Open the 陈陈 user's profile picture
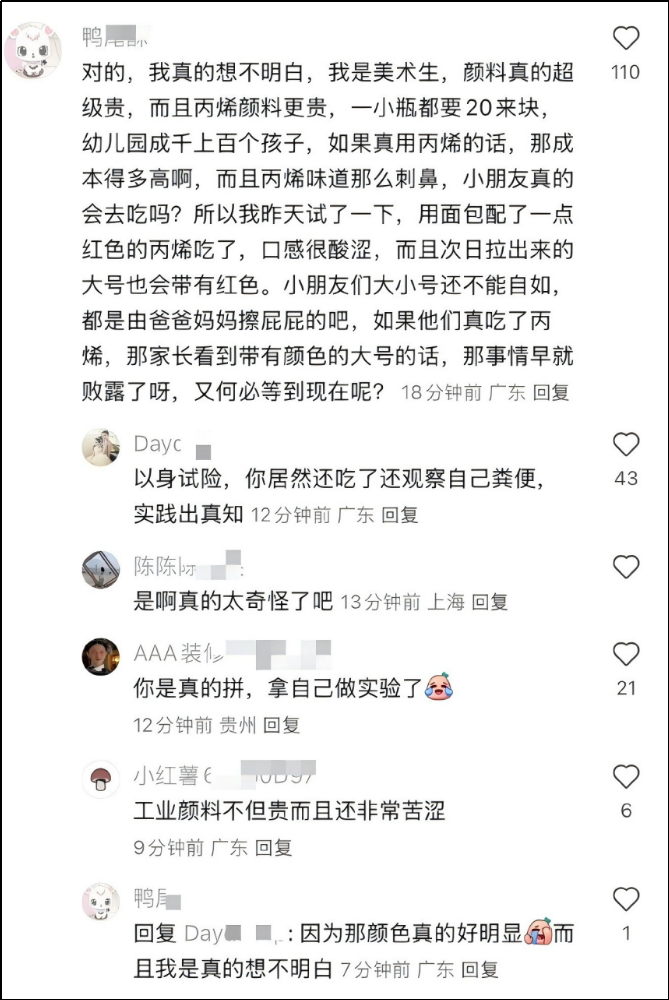Image resolution: width=669 pixels, height=1000 pixels. click(x=101, y=569)
